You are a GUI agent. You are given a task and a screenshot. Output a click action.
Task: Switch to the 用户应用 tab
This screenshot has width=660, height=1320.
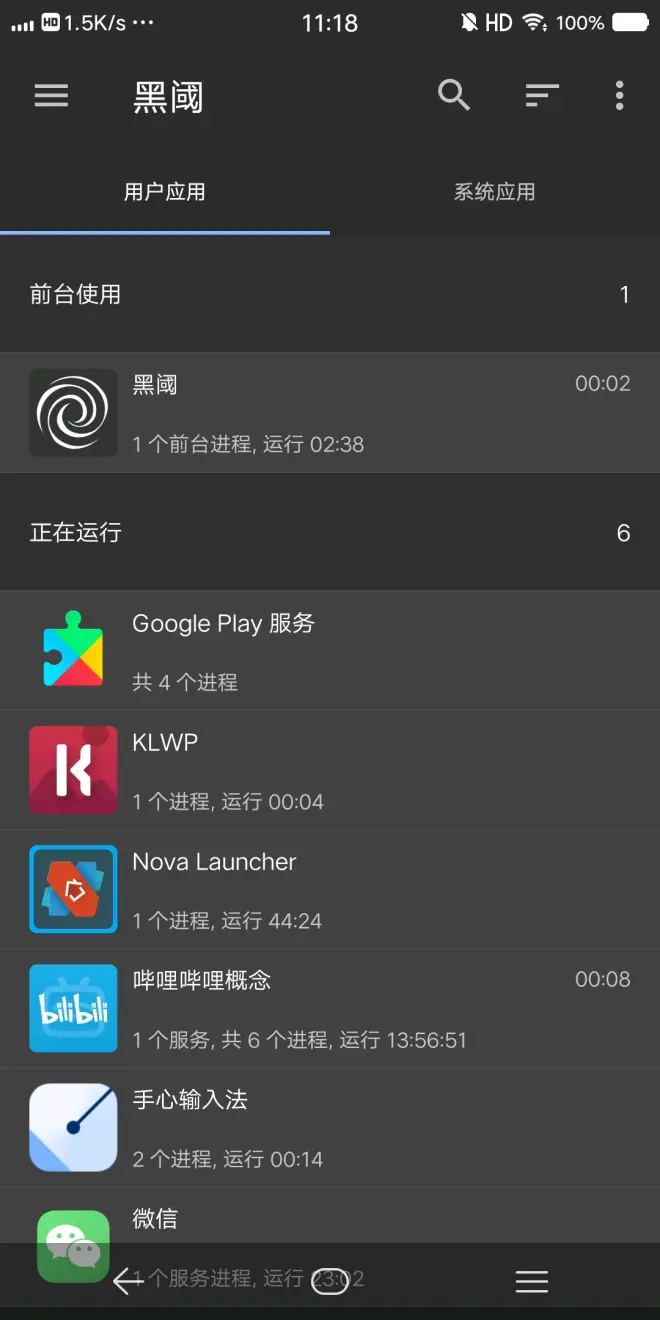[x=165, y=192]
